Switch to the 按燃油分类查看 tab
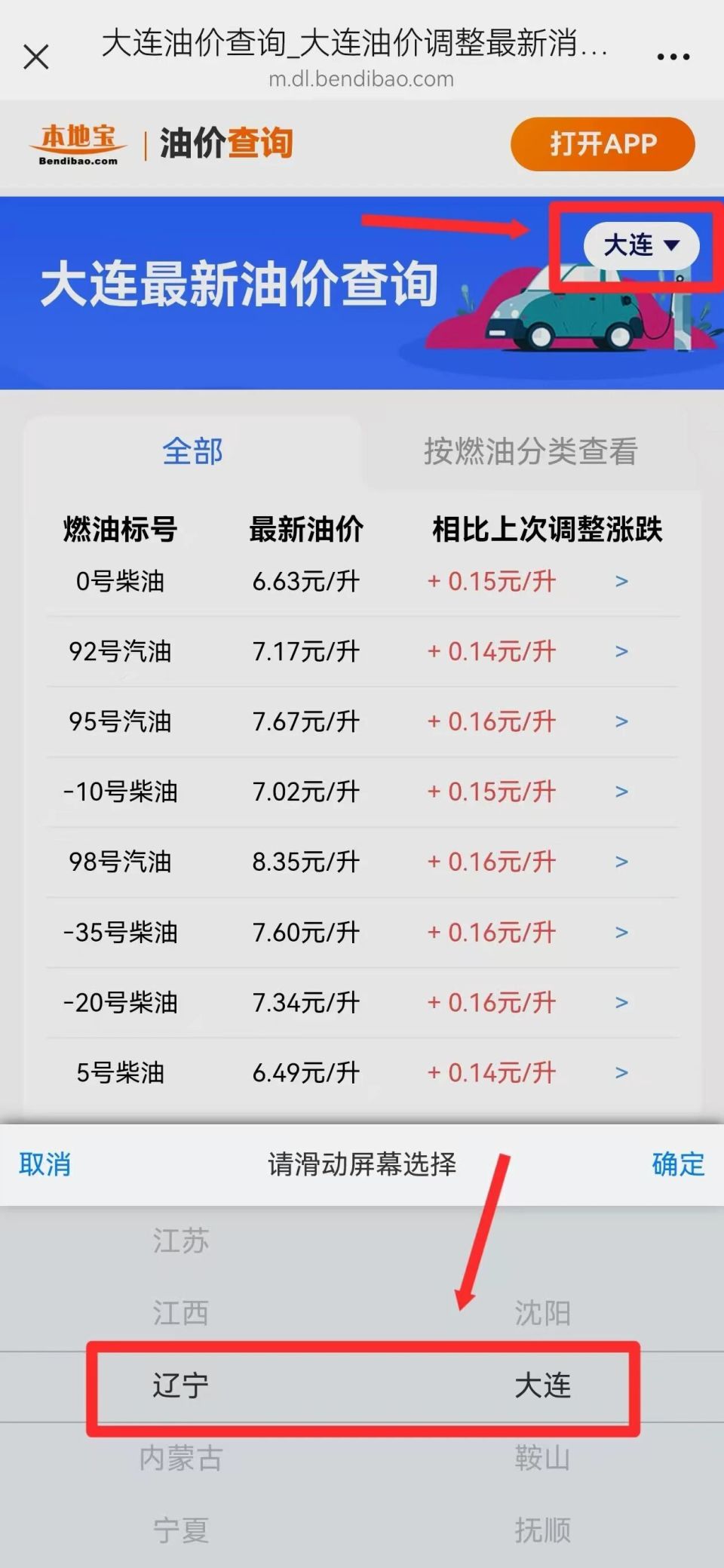Viewport: 724px width, 1568px height. [x=531, y=451]
